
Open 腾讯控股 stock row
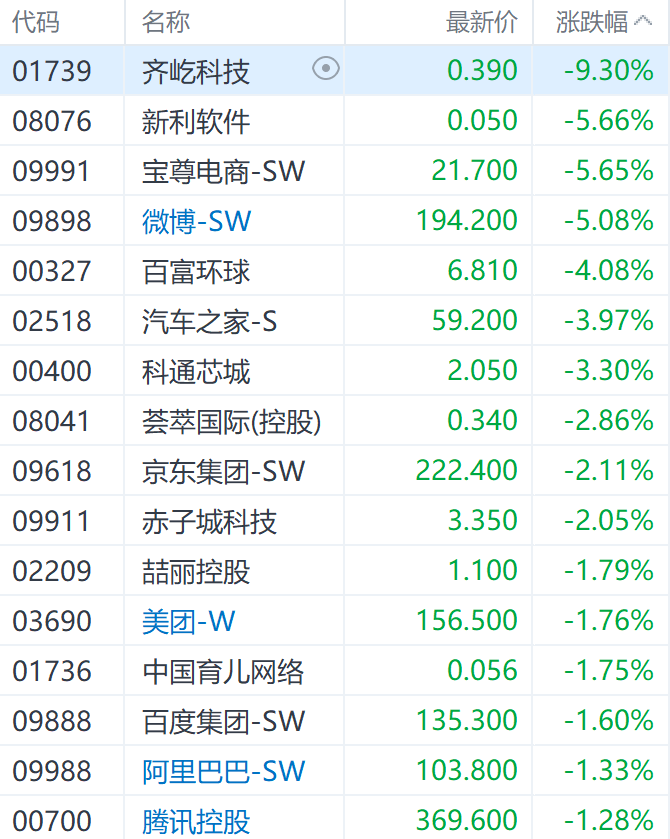[x=196, y=821]
